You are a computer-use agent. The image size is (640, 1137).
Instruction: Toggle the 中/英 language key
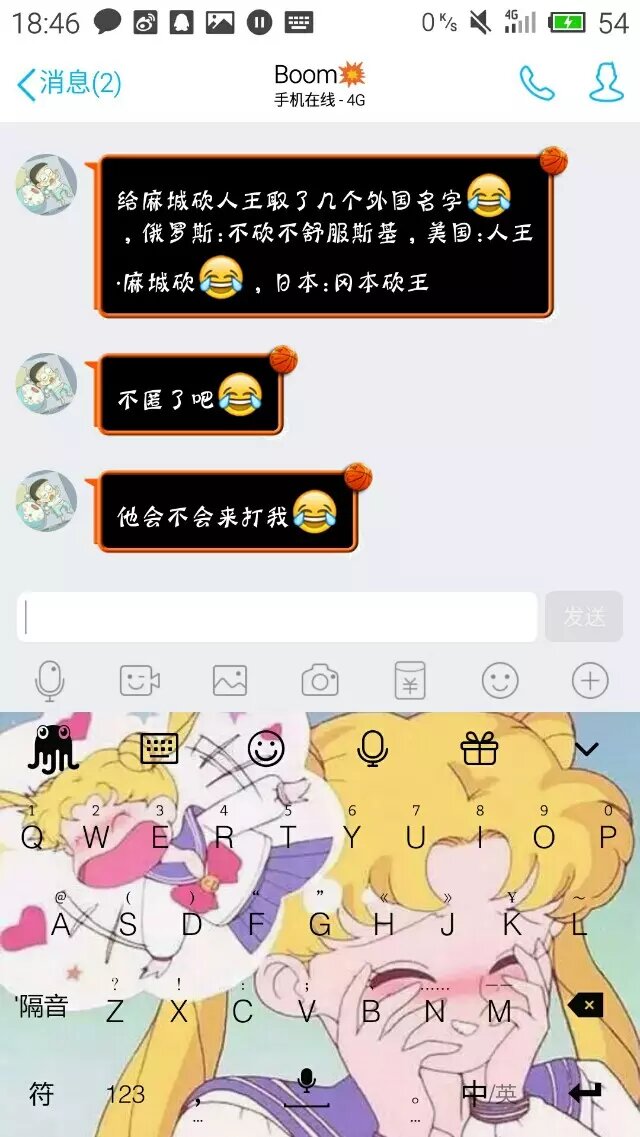490,1093
